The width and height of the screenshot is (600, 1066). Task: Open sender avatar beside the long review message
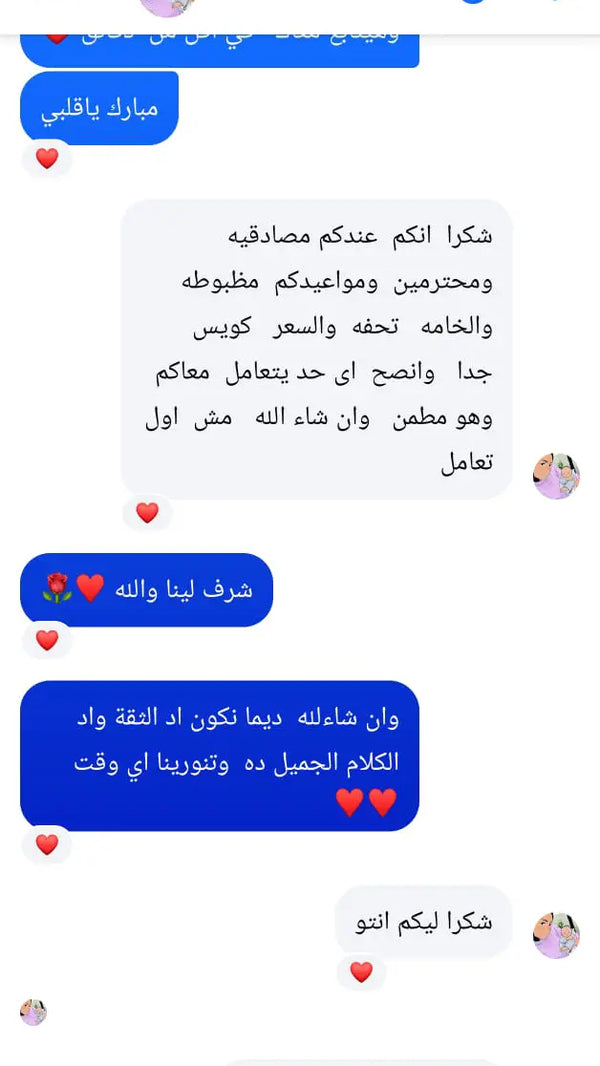click(557, 476)
